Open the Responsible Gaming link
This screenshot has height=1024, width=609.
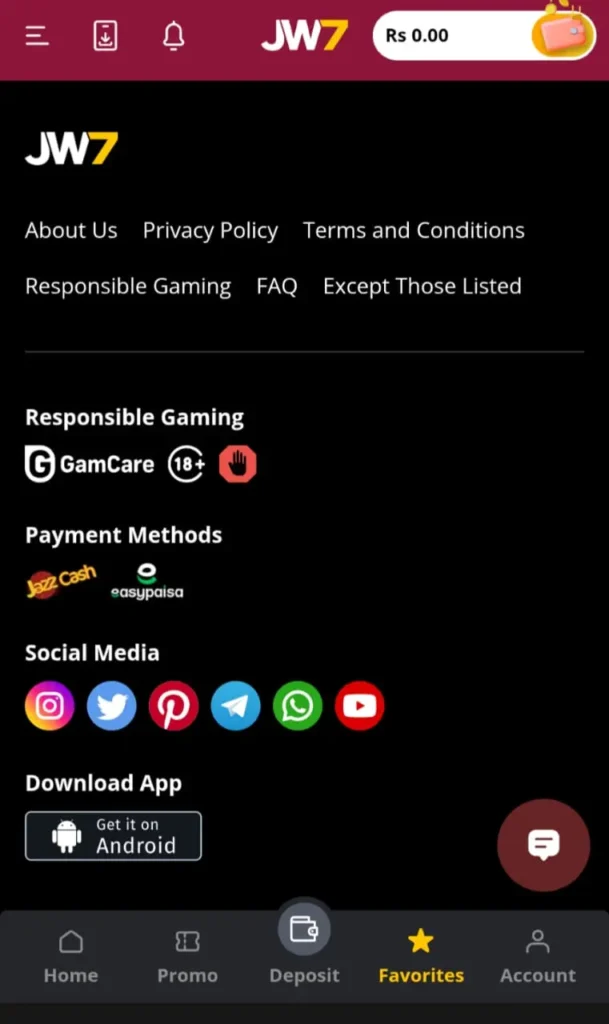coord(128,286)
